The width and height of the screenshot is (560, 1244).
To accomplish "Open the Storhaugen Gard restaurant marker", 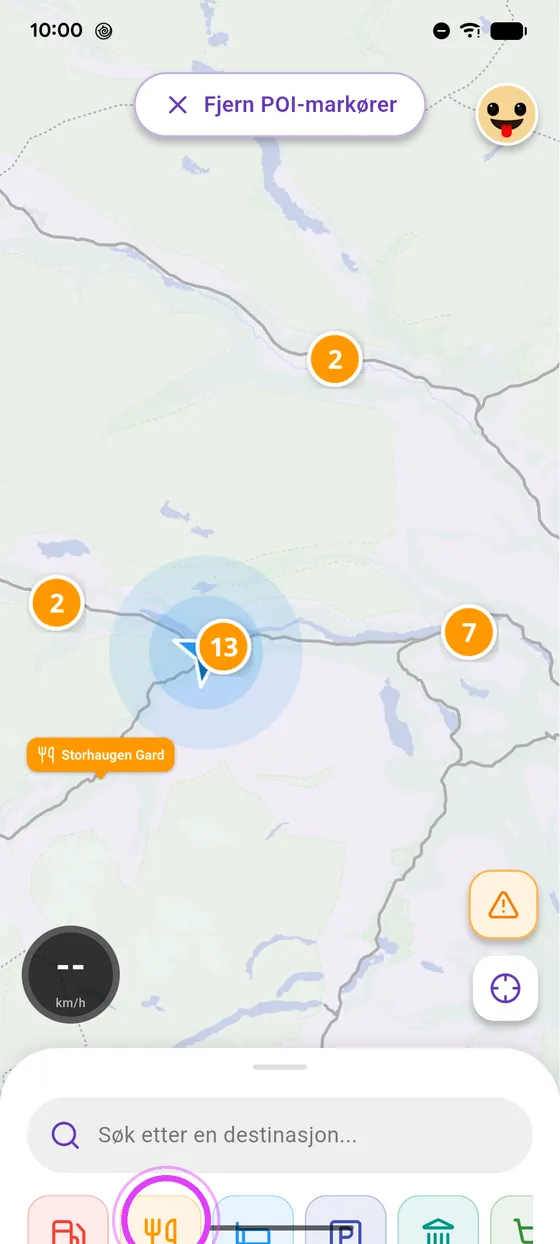I will 101,755.
